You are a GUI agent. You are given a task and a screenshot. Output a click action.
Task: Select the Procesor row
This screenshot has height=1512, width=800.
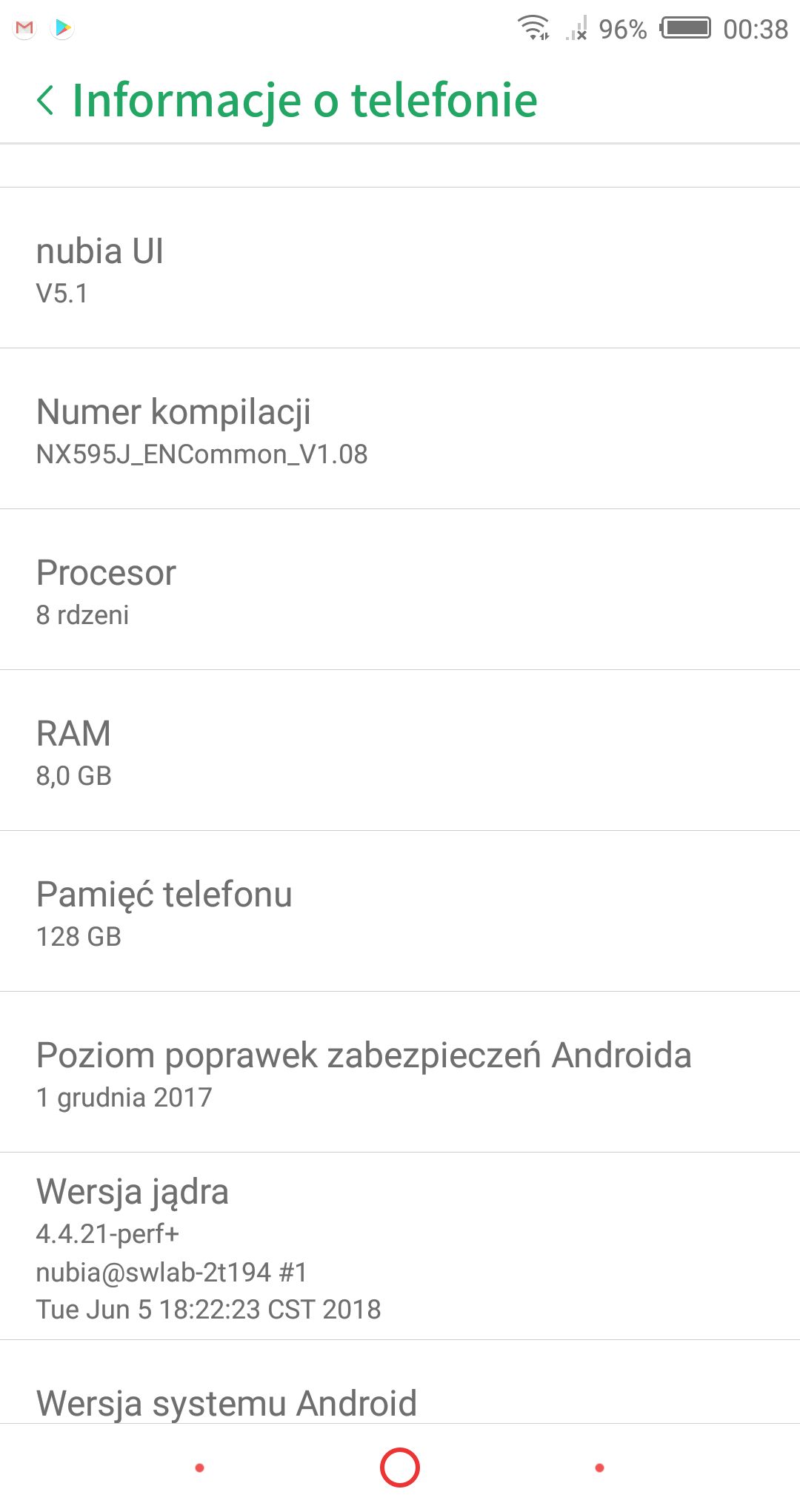pos(400,590)
